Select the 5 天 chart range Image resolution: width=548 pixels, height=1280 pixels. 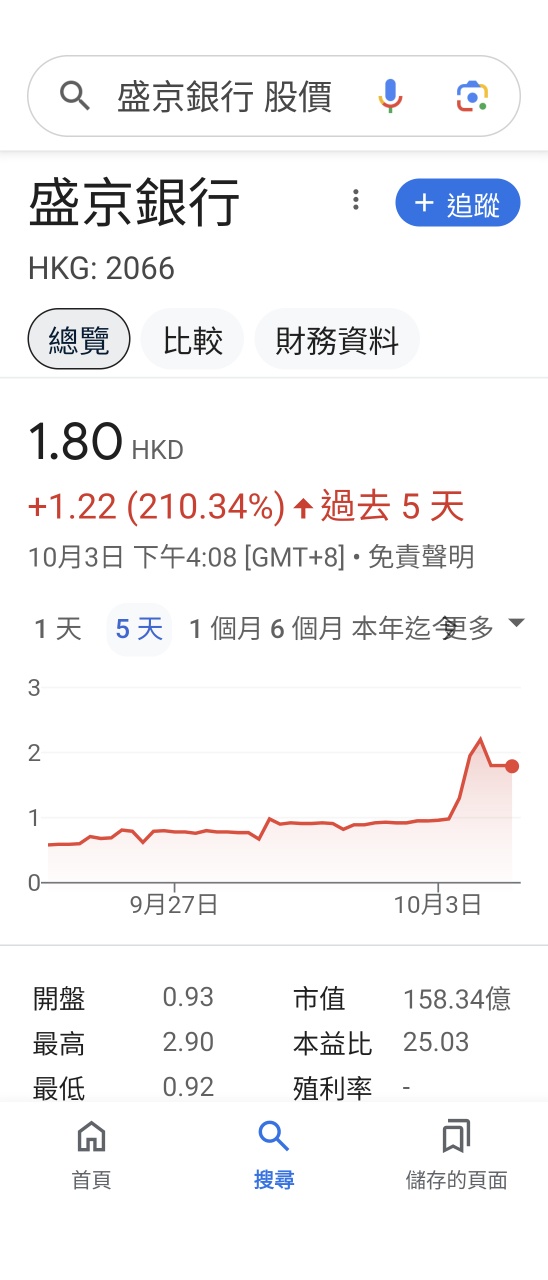139,629
